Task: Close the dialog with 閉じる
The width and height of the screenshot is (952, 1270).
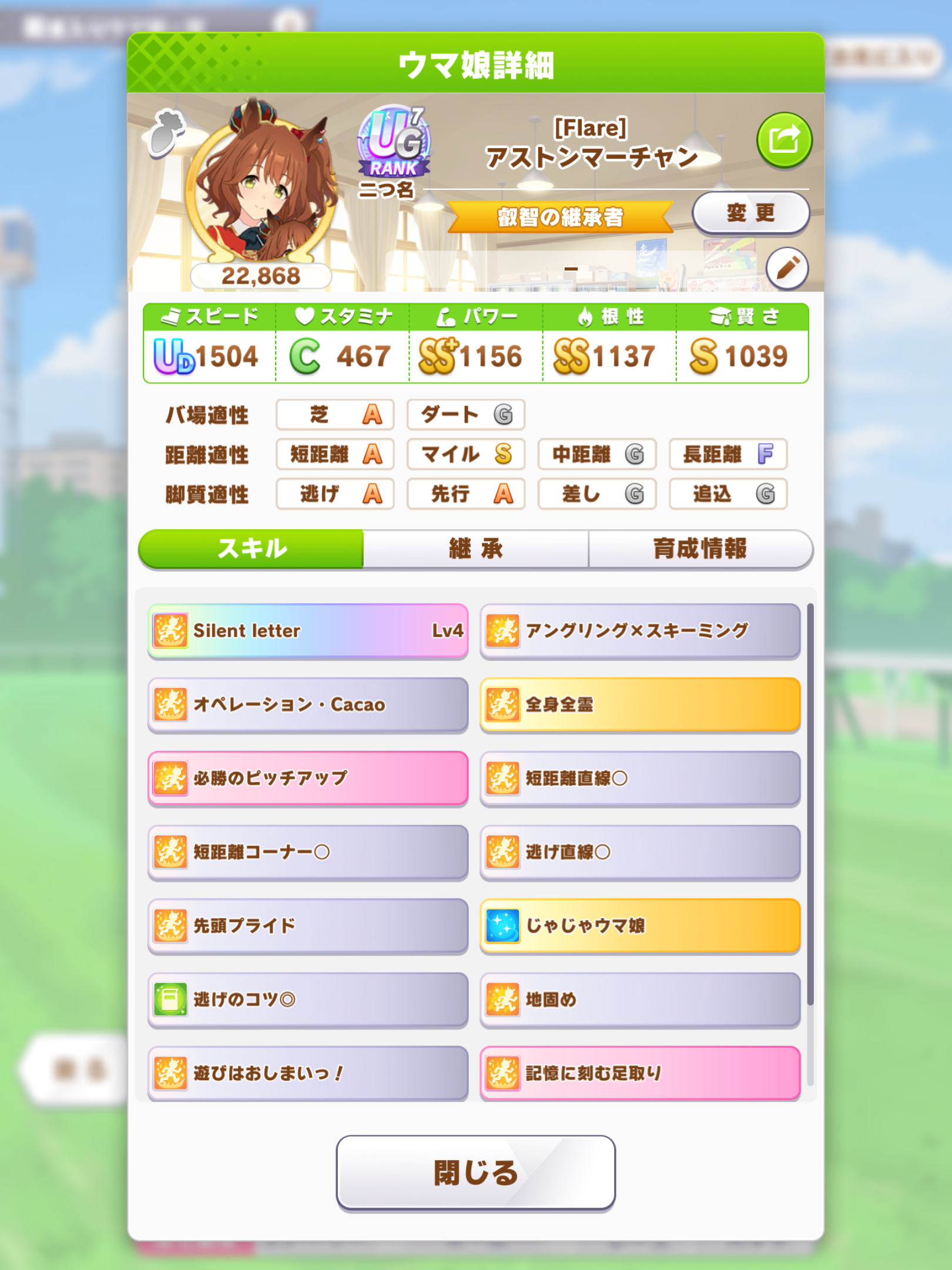Action: point(475,1173)
